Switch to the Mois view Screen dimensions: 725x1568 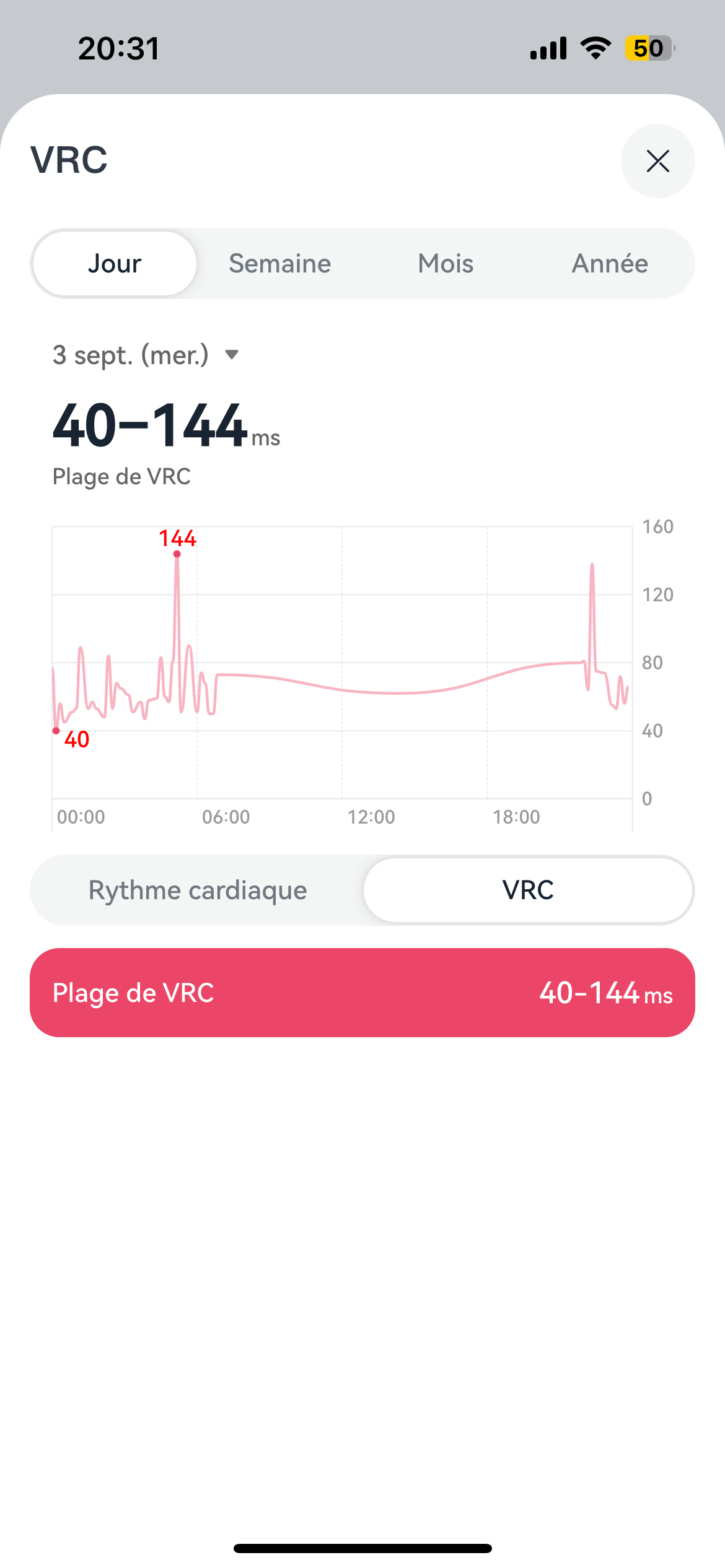446,264
